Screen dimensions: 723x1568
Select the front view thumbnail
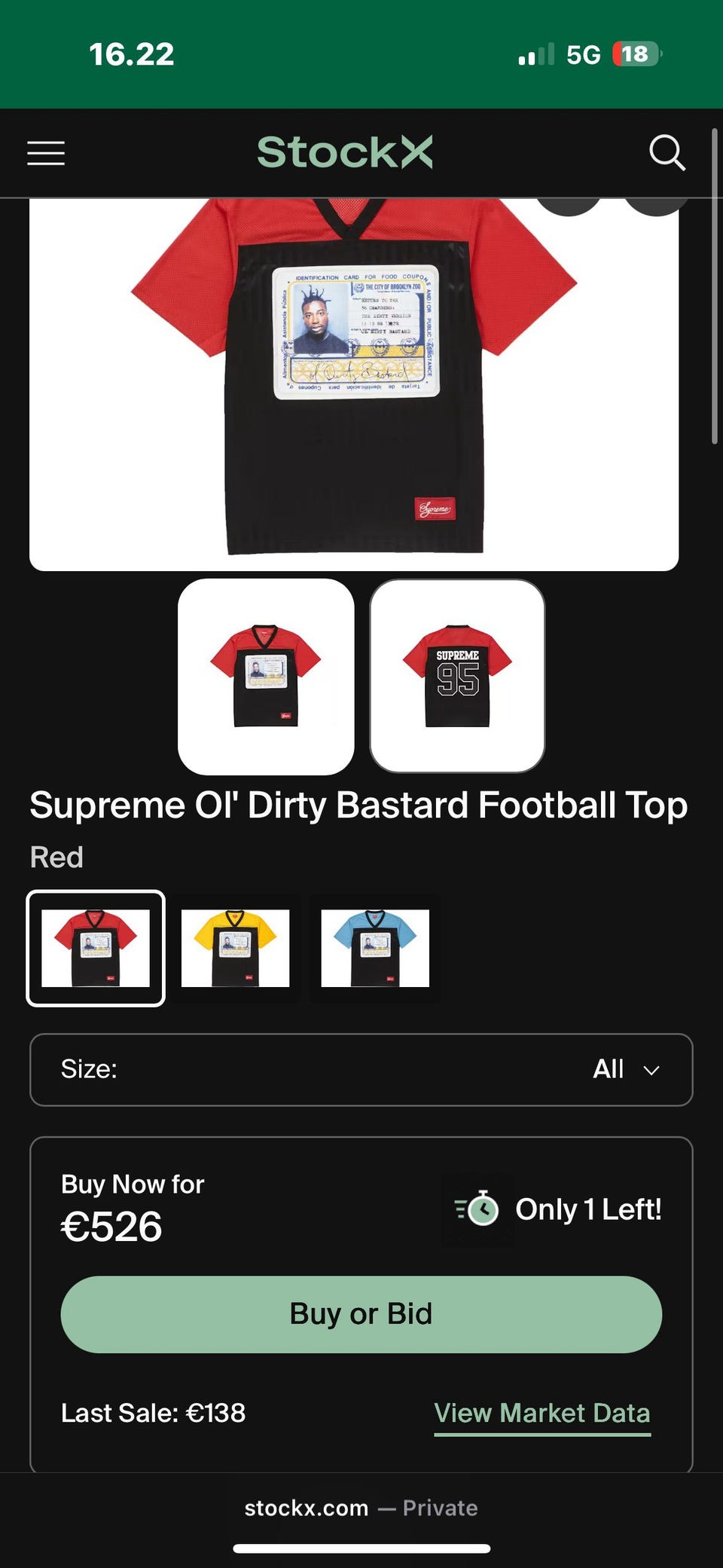tap(266, 677)
